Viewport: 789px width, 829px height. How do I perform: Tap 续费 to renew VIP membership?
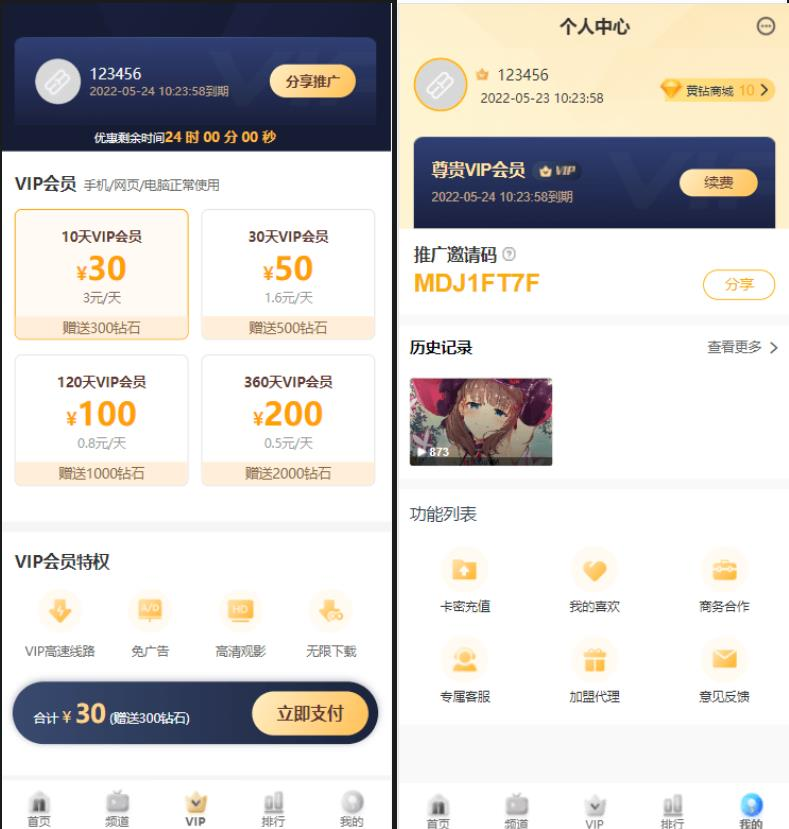(718, 183)
